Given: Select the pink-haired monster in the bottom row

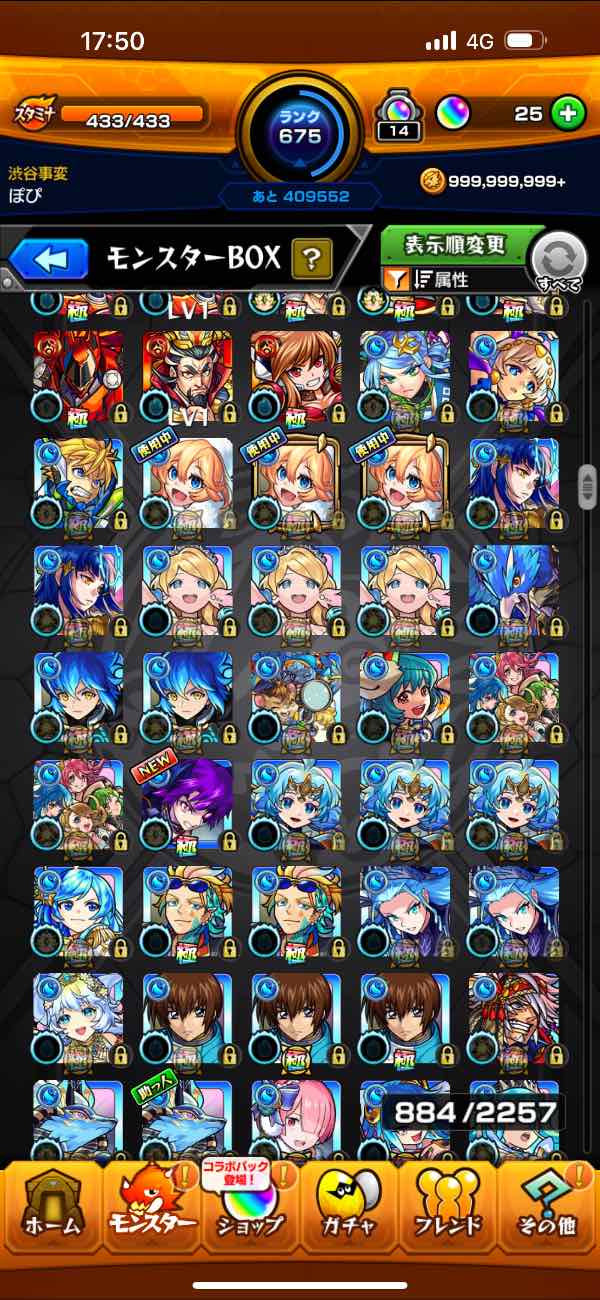Looking at the screenshot, I should pos(296,1115).
